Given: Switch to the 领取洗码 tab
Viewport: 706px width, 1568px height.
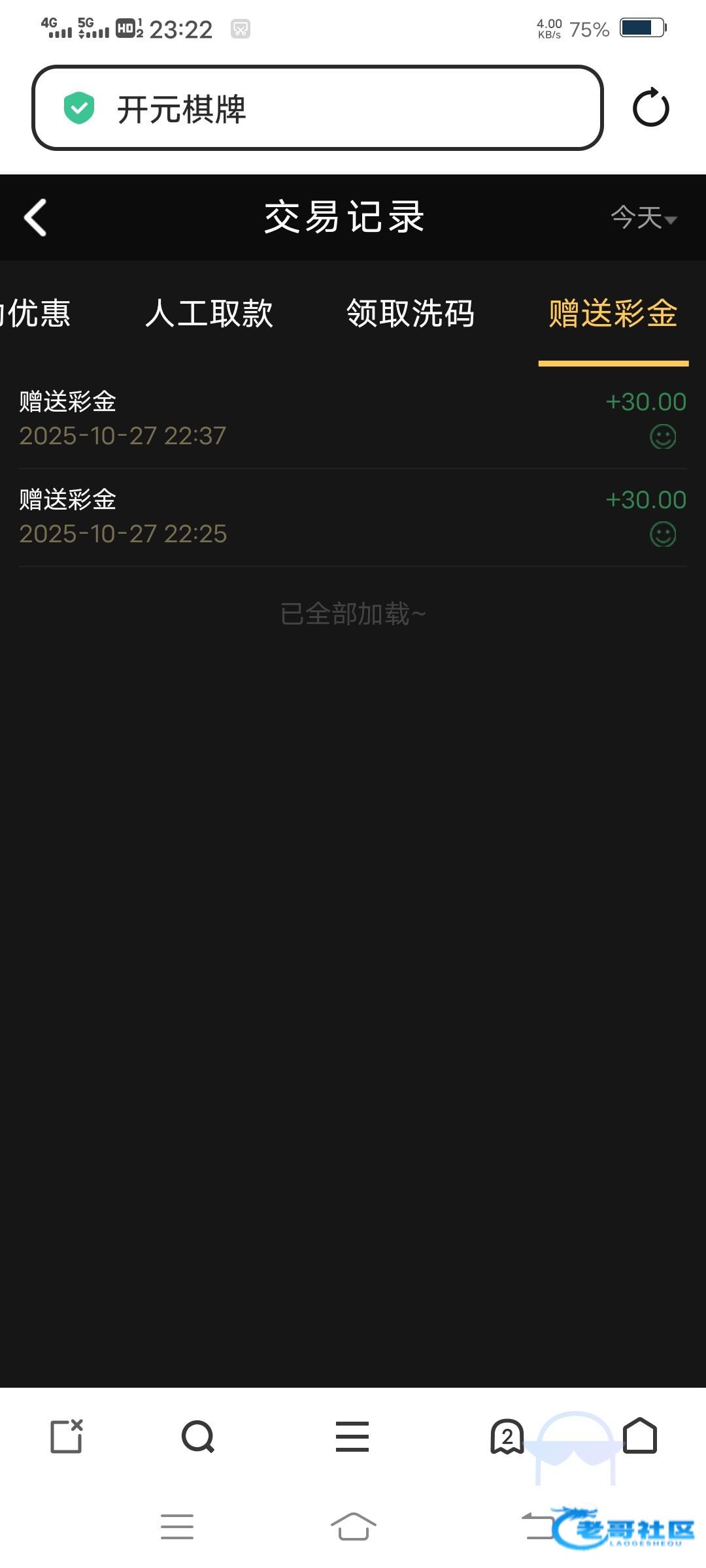Looking at the screenshot, I should point(410,314).
